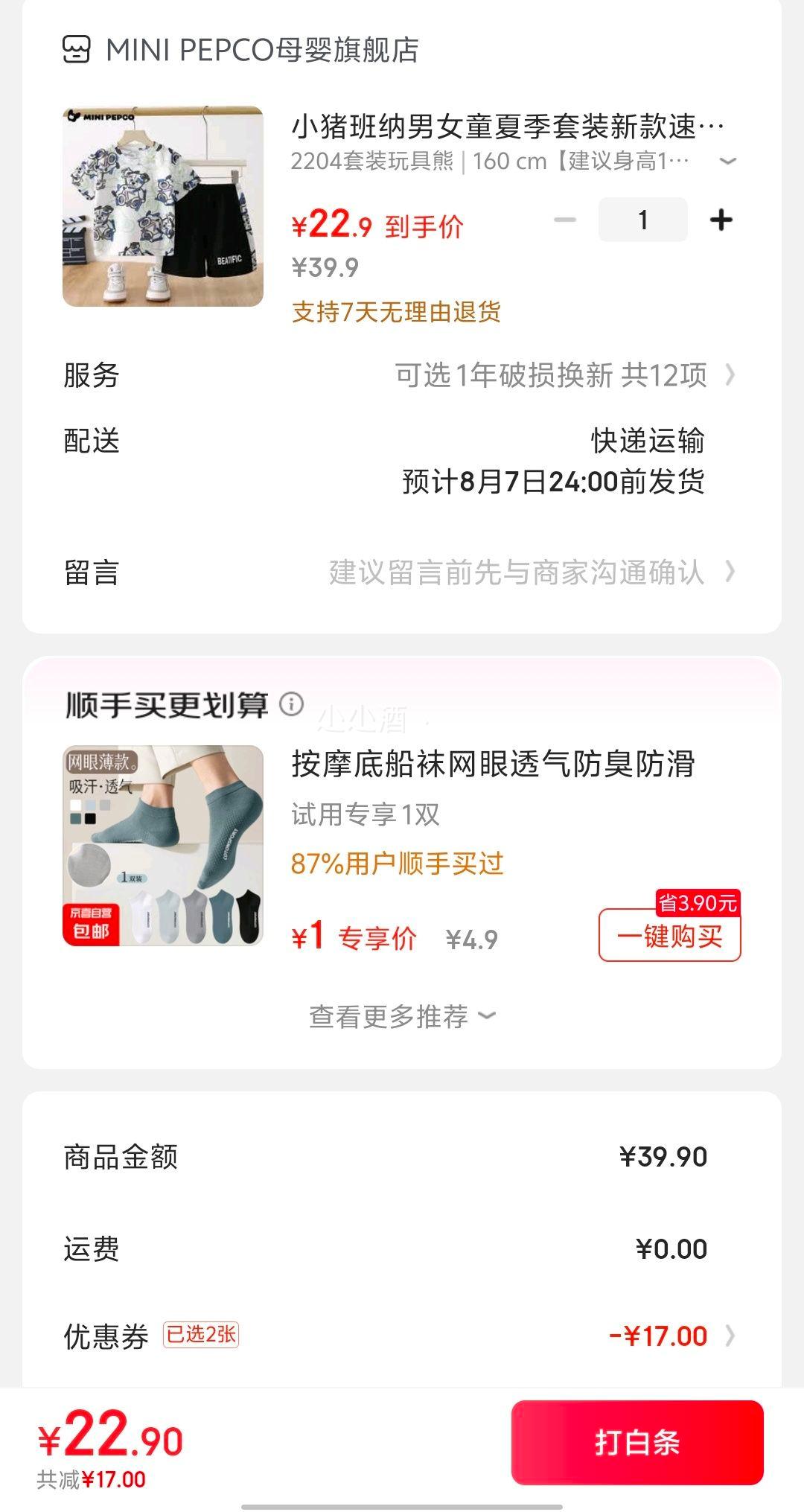Tap 一键购买 to add the socks

669,936
